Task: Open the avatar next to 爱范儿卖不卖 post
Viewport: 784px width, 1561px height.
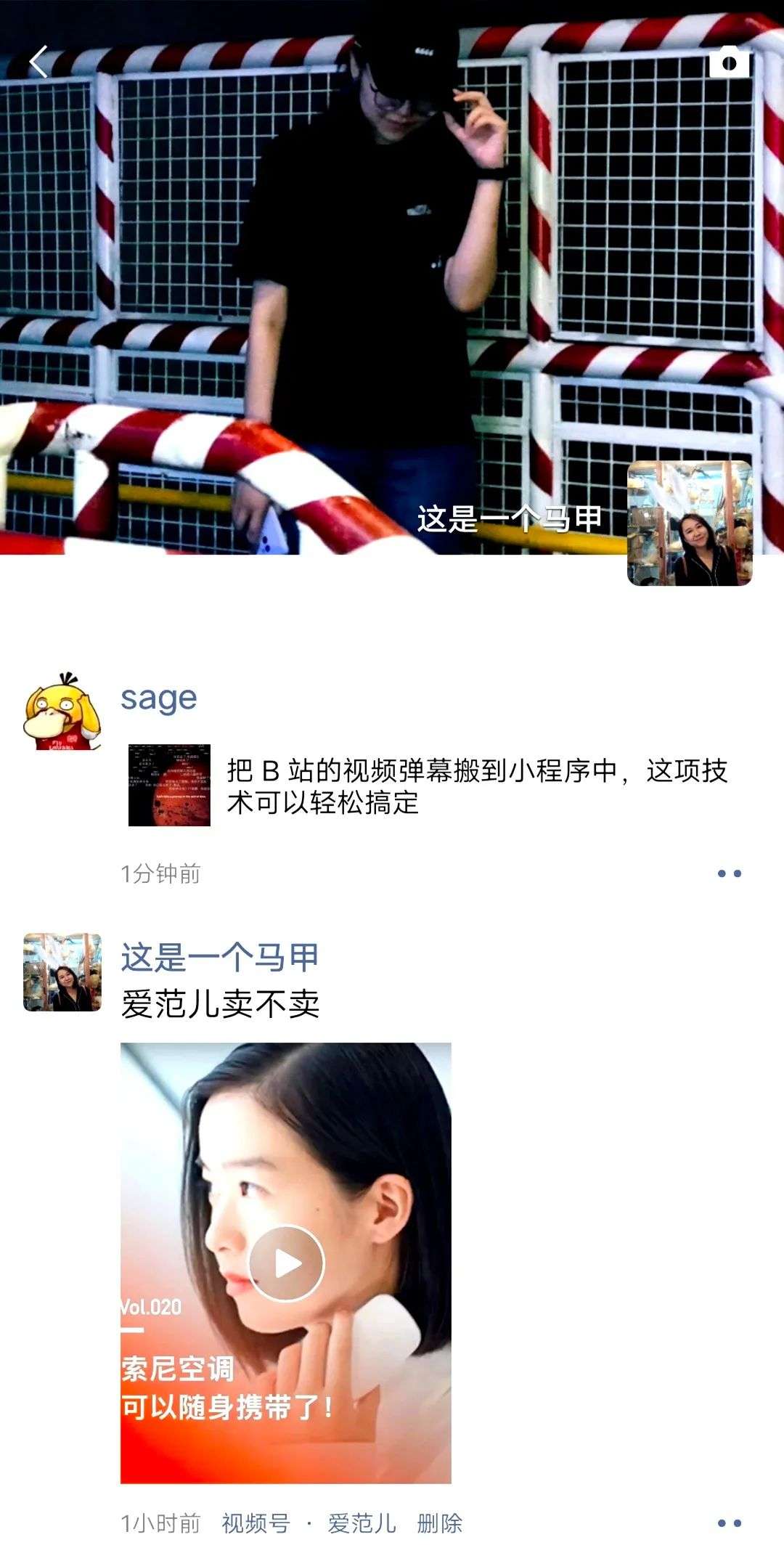Action: coord(62,972)
